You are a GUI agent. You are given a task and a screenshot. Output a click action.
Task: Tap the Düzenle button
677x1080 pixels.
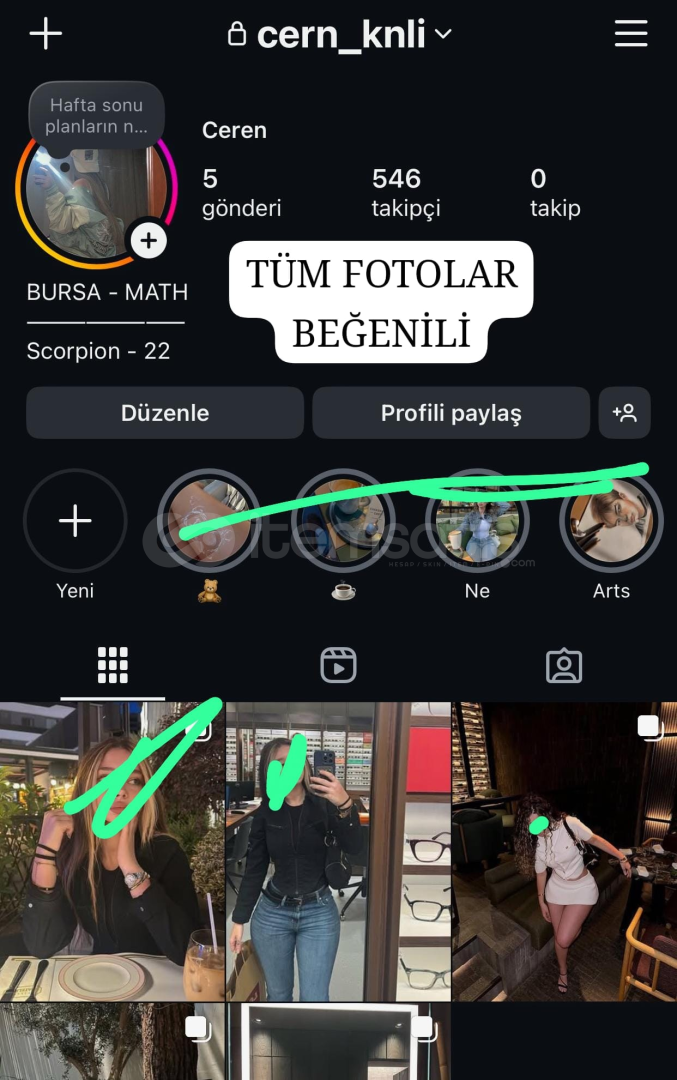pyautogui.click(x=165, y=413)
